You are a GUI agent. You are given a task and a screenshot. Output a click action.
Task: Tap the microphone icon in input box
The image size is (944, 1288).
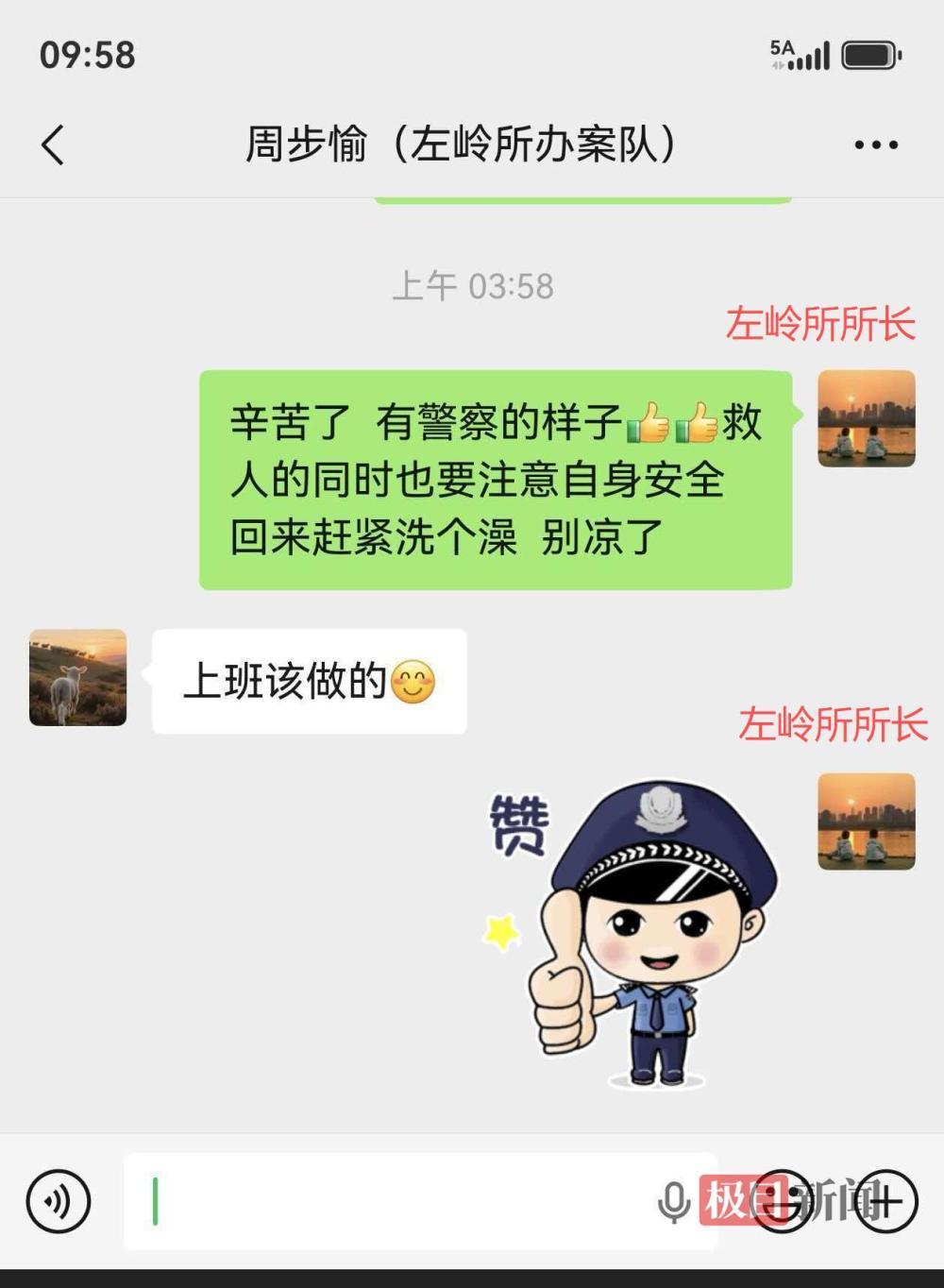pos(673,1202)
